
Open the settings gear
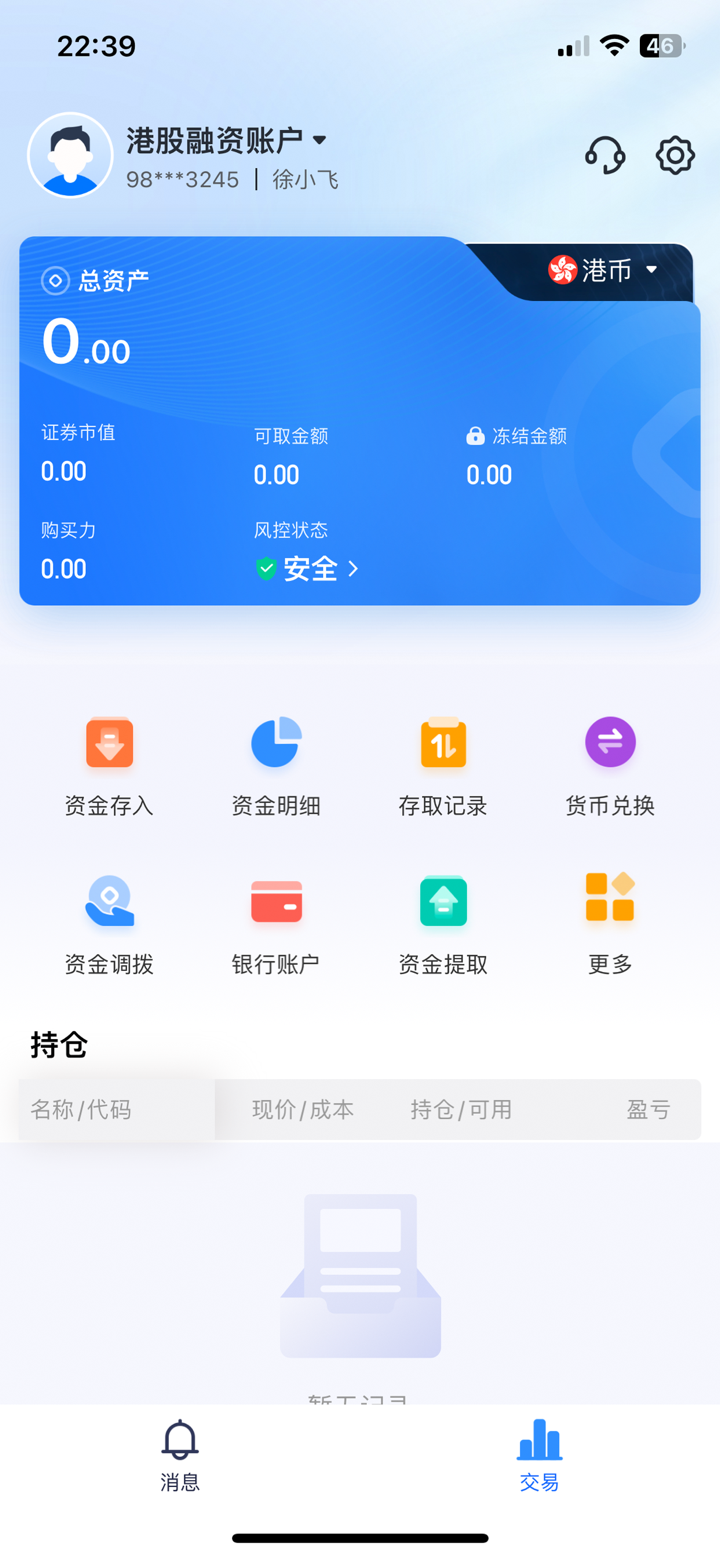675,155
